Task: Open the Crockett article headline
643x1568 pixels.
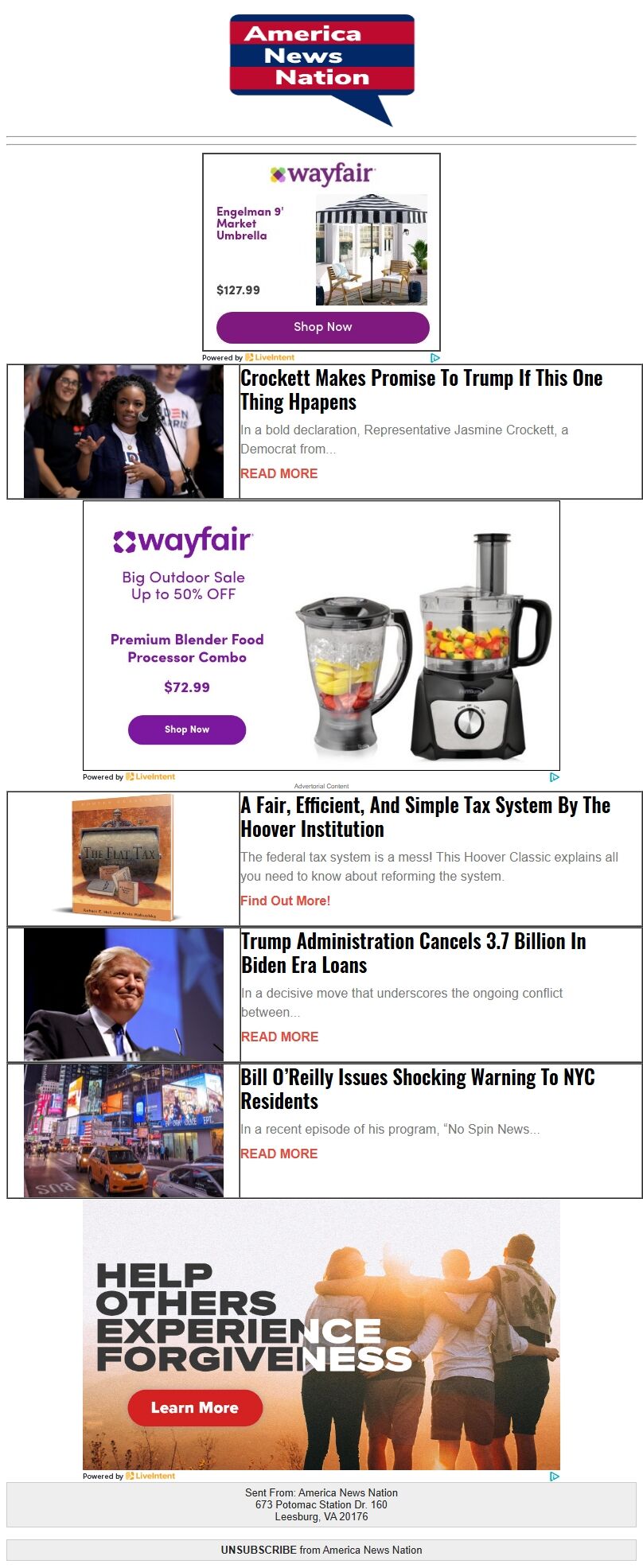Action: tap(421, 390)
